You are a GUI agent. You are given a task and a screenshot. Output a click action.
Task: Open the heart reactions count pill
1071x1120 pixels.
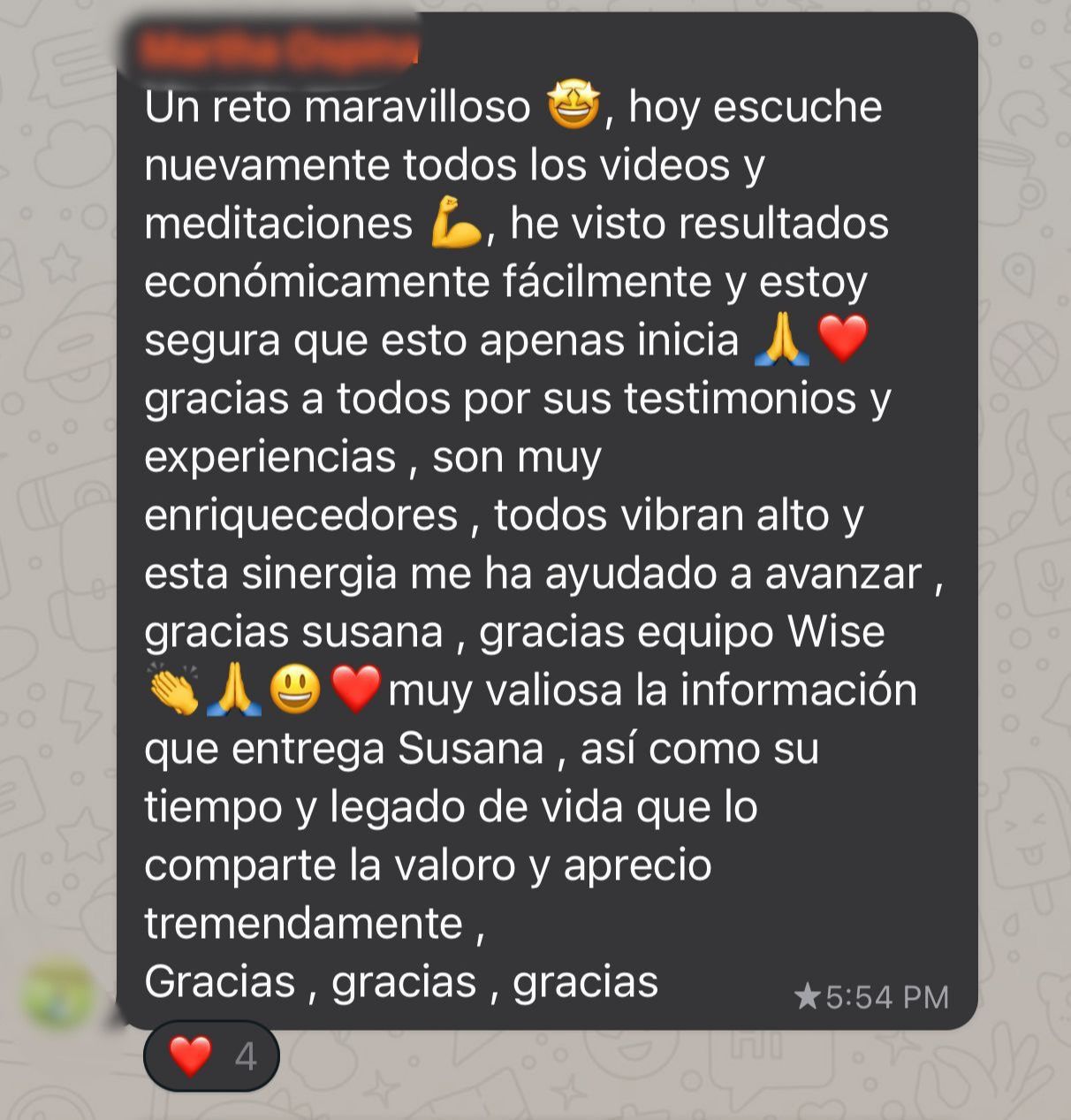[211, 1056]
